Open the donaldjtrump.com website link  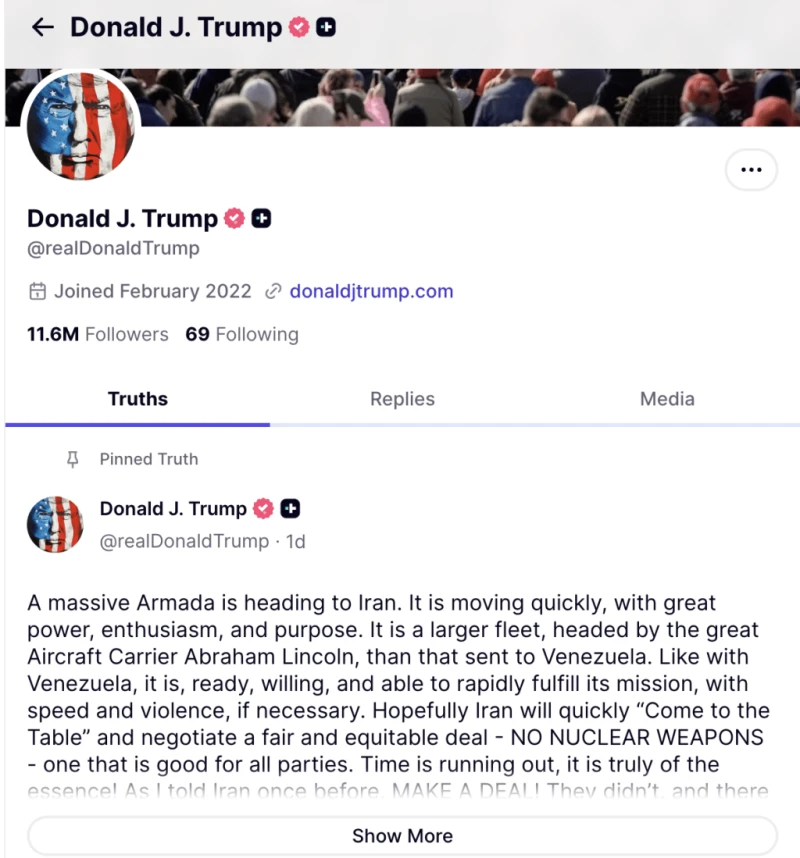point(371,292)
